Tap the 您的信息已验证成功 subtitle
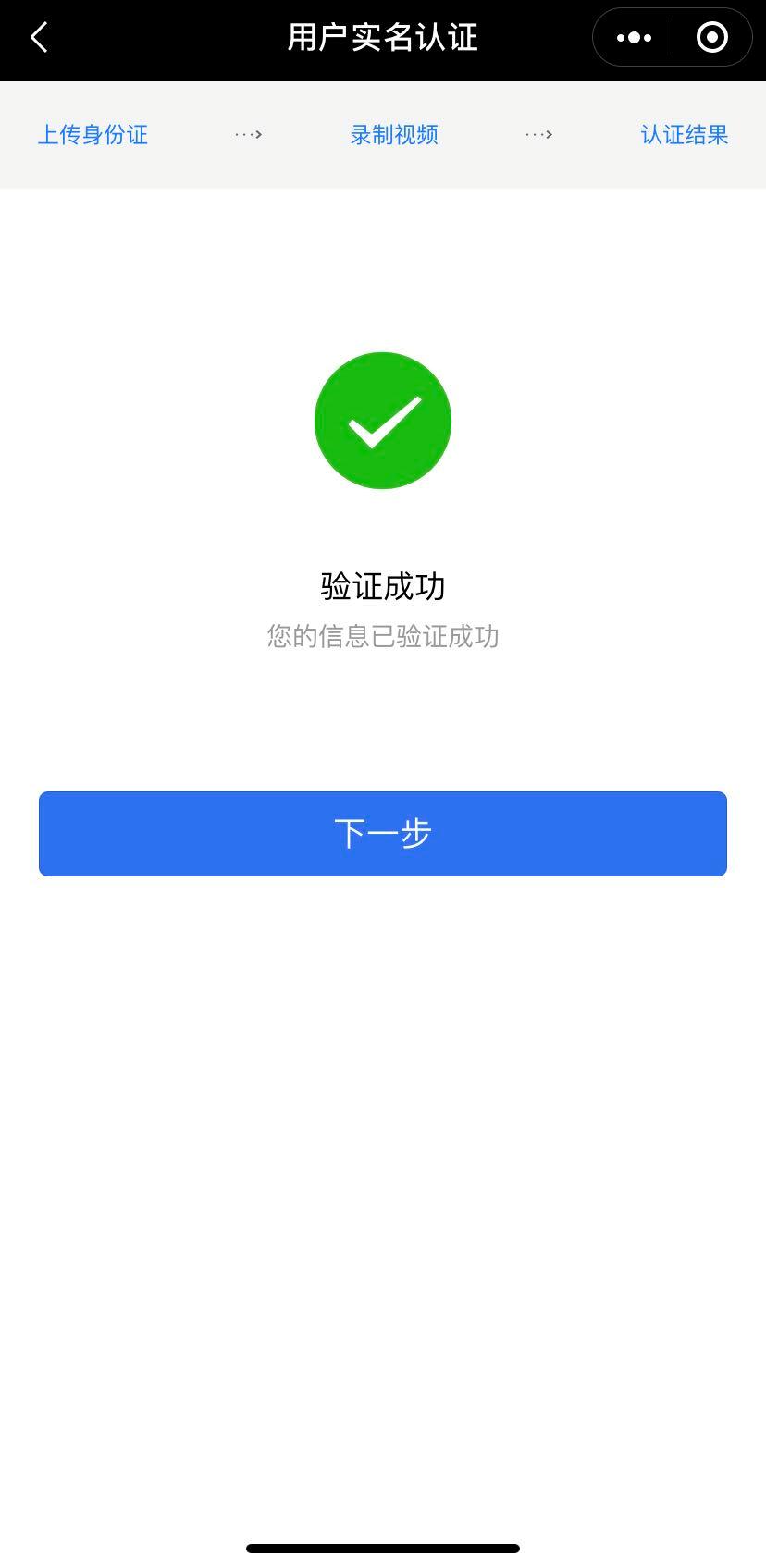 pos(382,636)
